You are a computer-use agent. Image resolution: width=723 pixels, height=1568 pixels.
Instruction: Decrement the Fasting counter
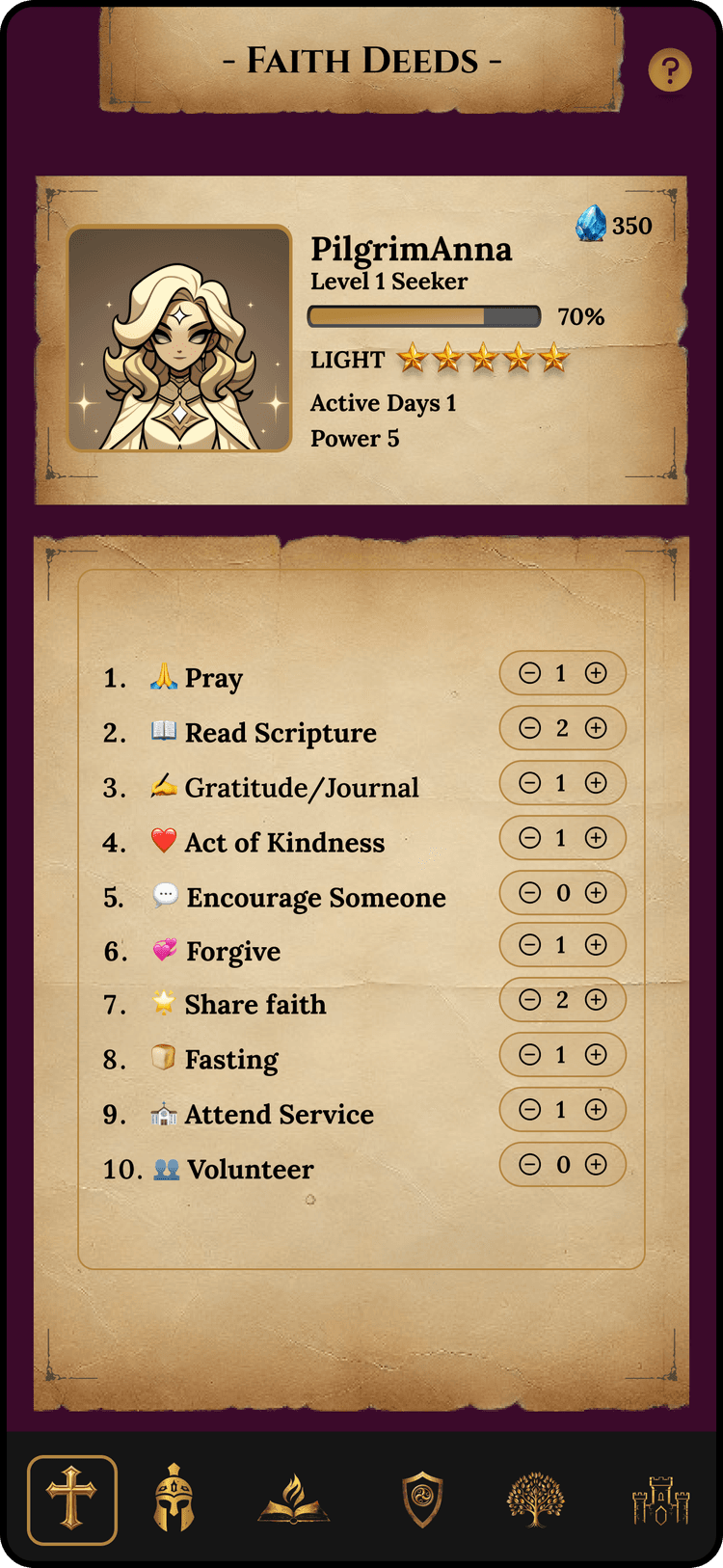click(529, 1054)
